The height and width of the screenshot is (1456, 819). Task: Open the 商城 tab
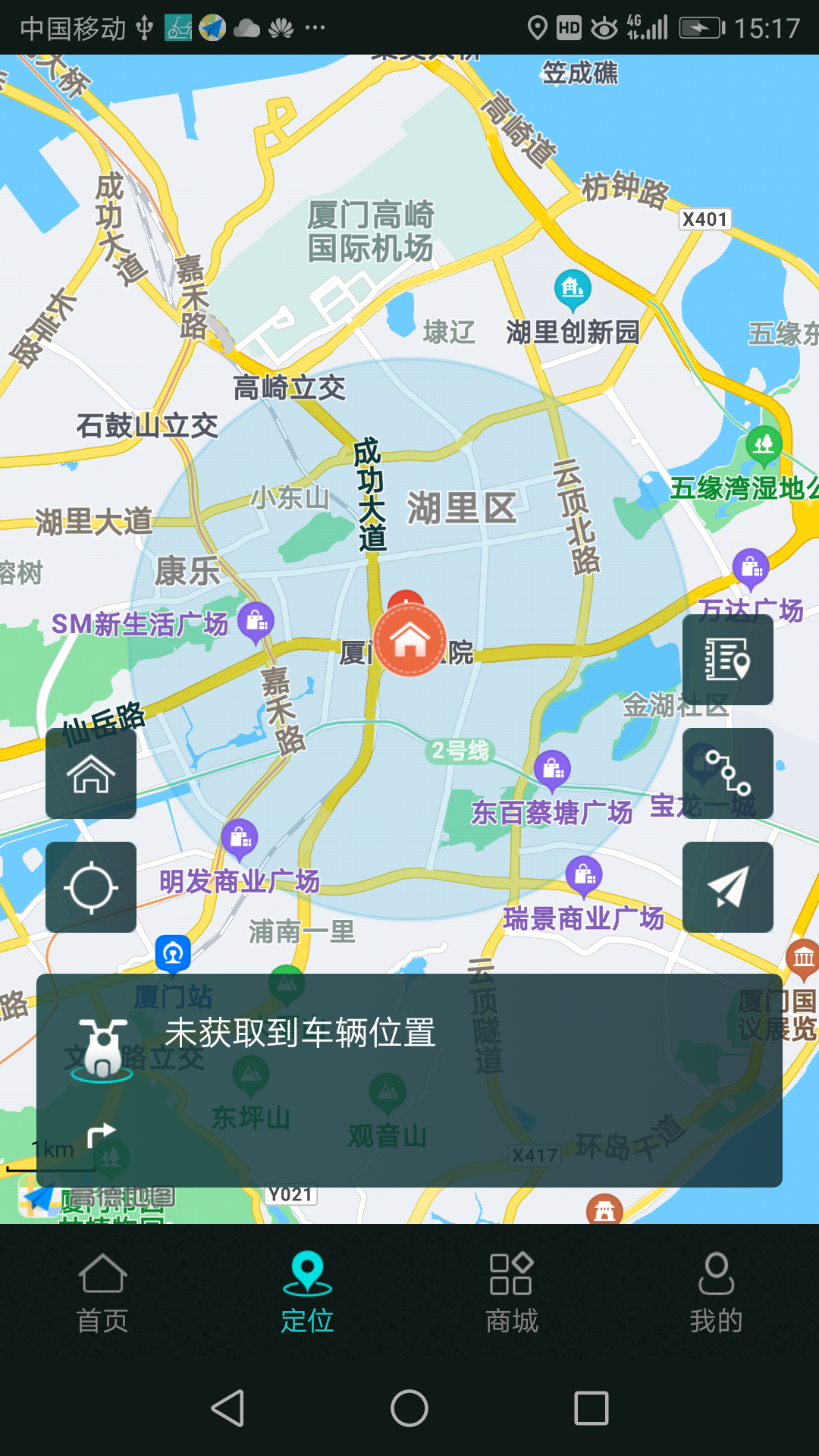click(512, 1294)
